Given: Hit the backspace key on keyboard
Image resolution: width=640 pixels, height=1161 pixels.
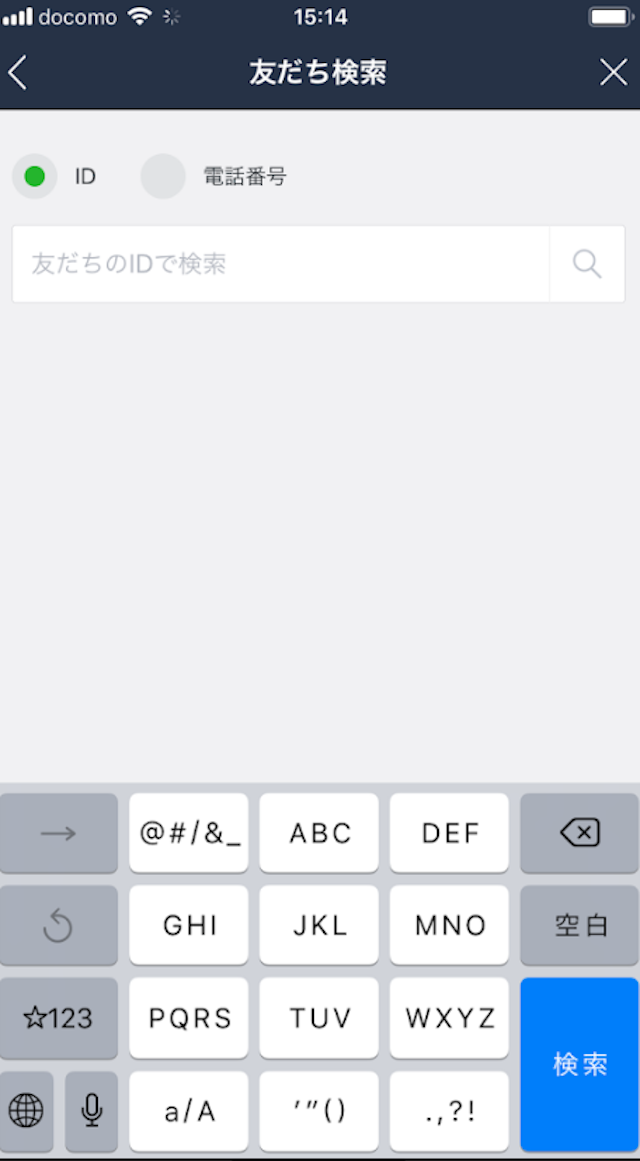Looking at the screenshot, I should tap(580, 833).
